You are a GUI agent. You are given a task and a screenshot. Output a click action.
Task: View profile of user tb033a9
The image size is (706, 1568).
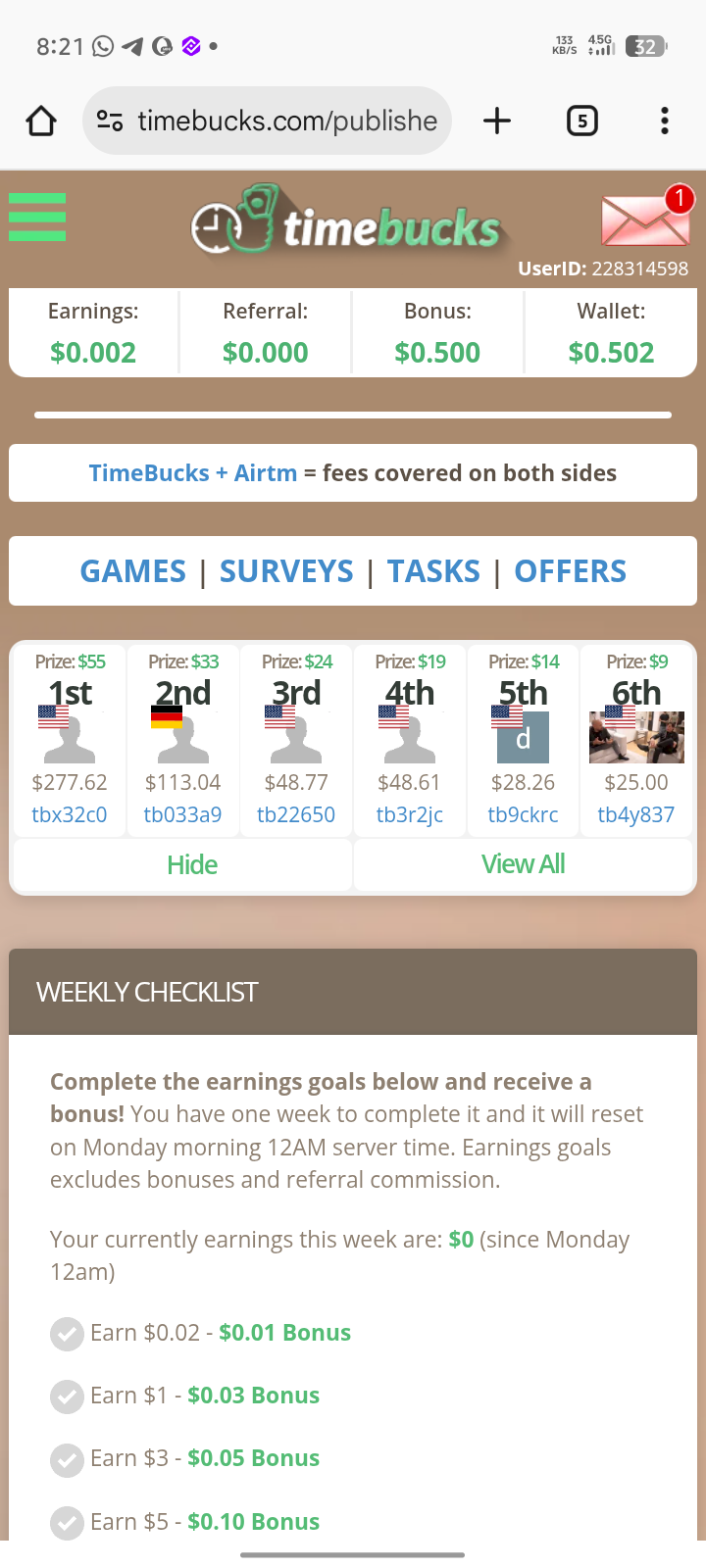(x=182, y=814)
